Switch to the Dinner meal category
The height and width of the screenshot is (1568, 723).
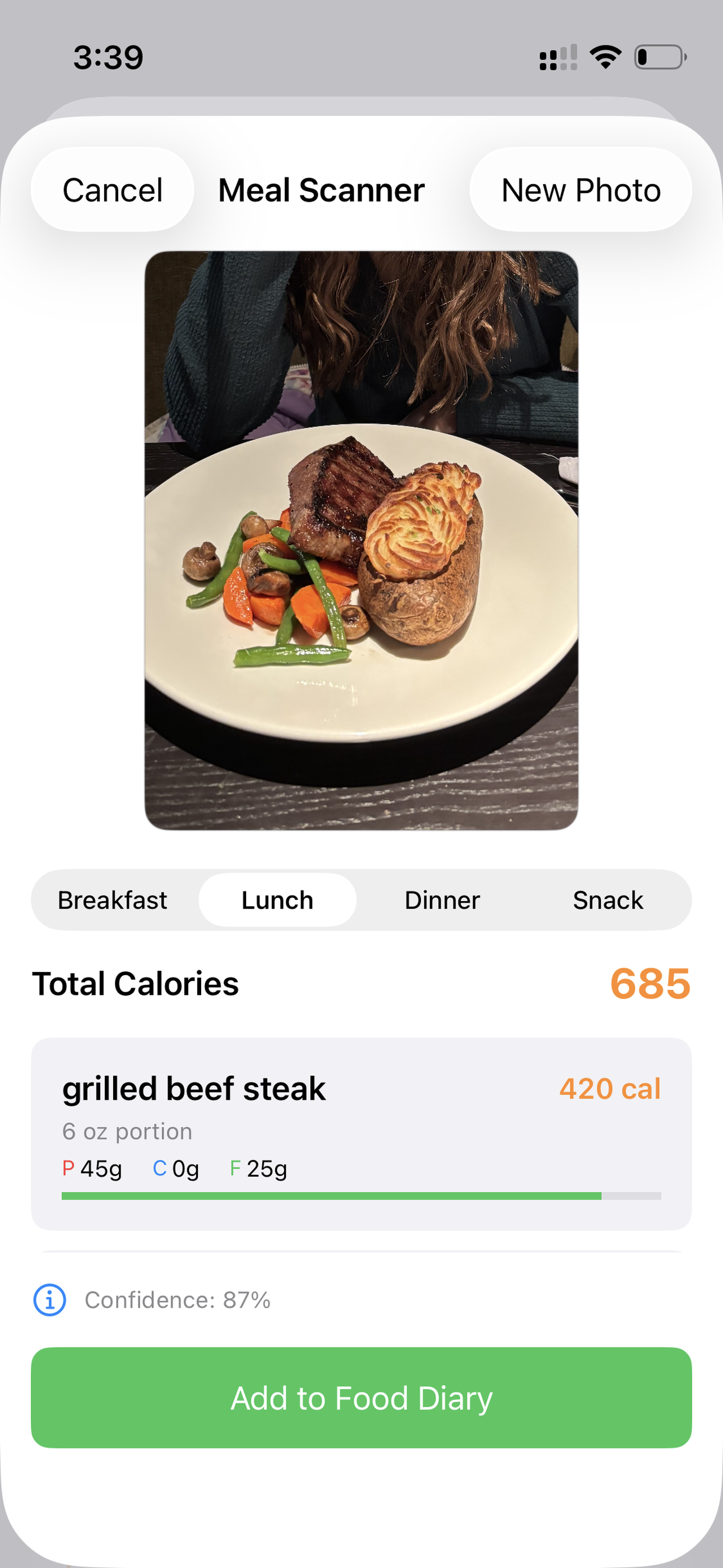tap(442, 900)
